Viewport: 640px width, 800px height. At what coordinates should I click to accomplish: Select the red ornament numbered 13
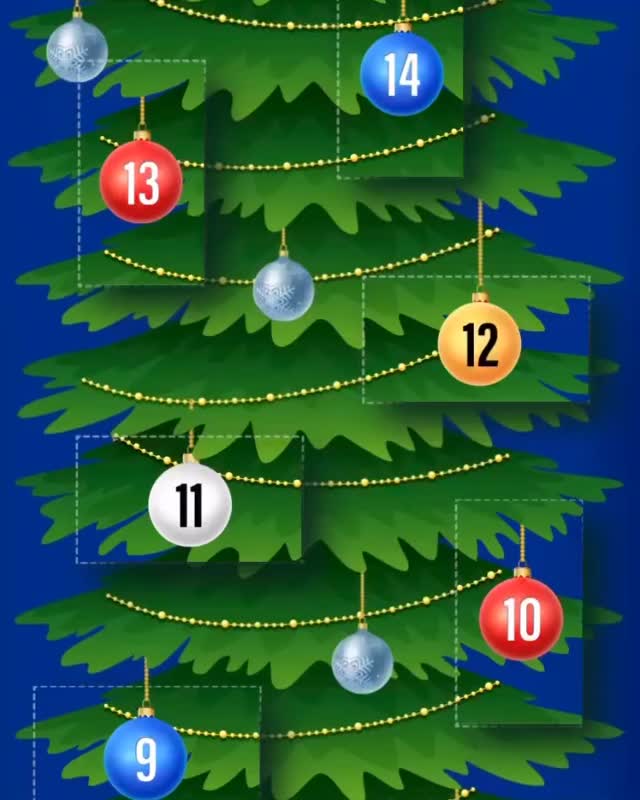point(141,181)
